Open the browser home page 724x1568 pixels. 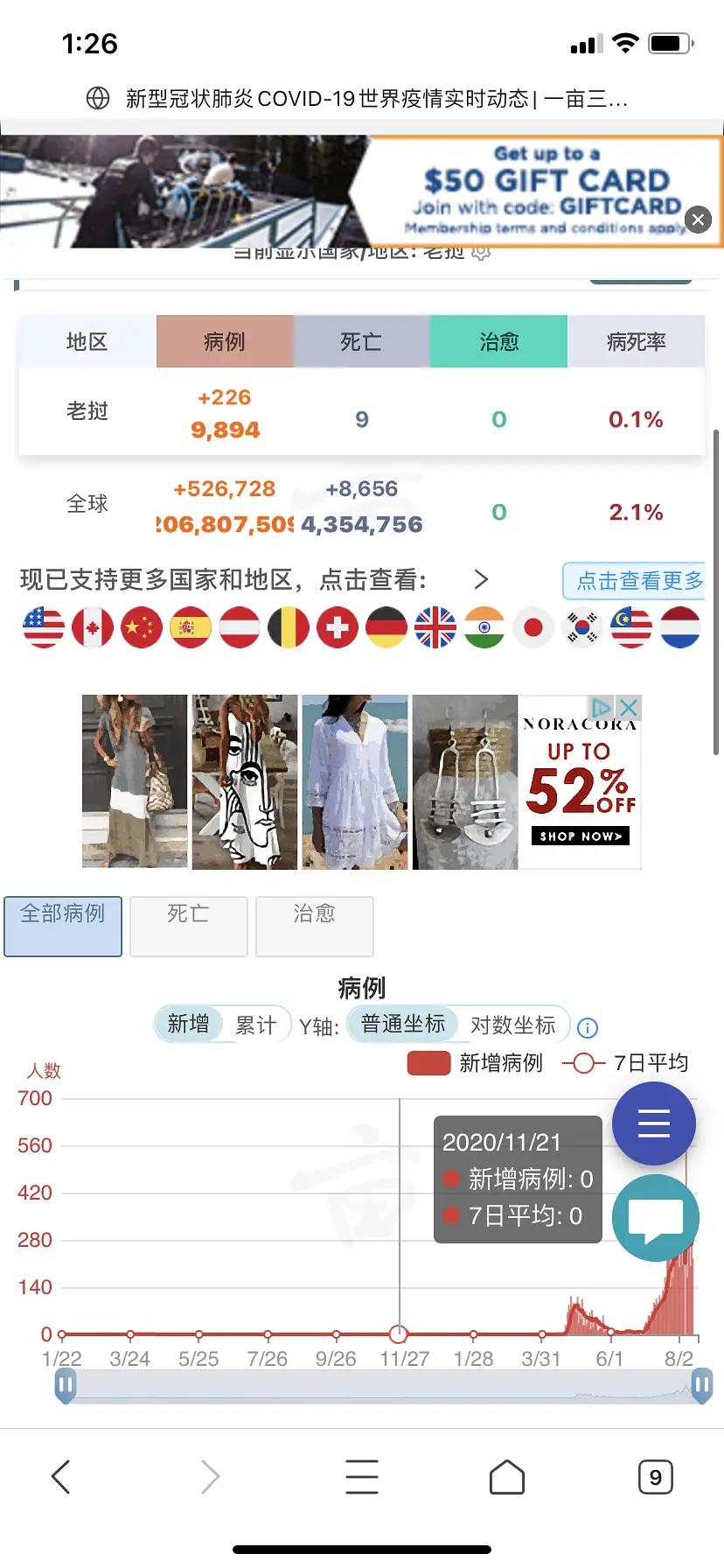[507, 1477]
